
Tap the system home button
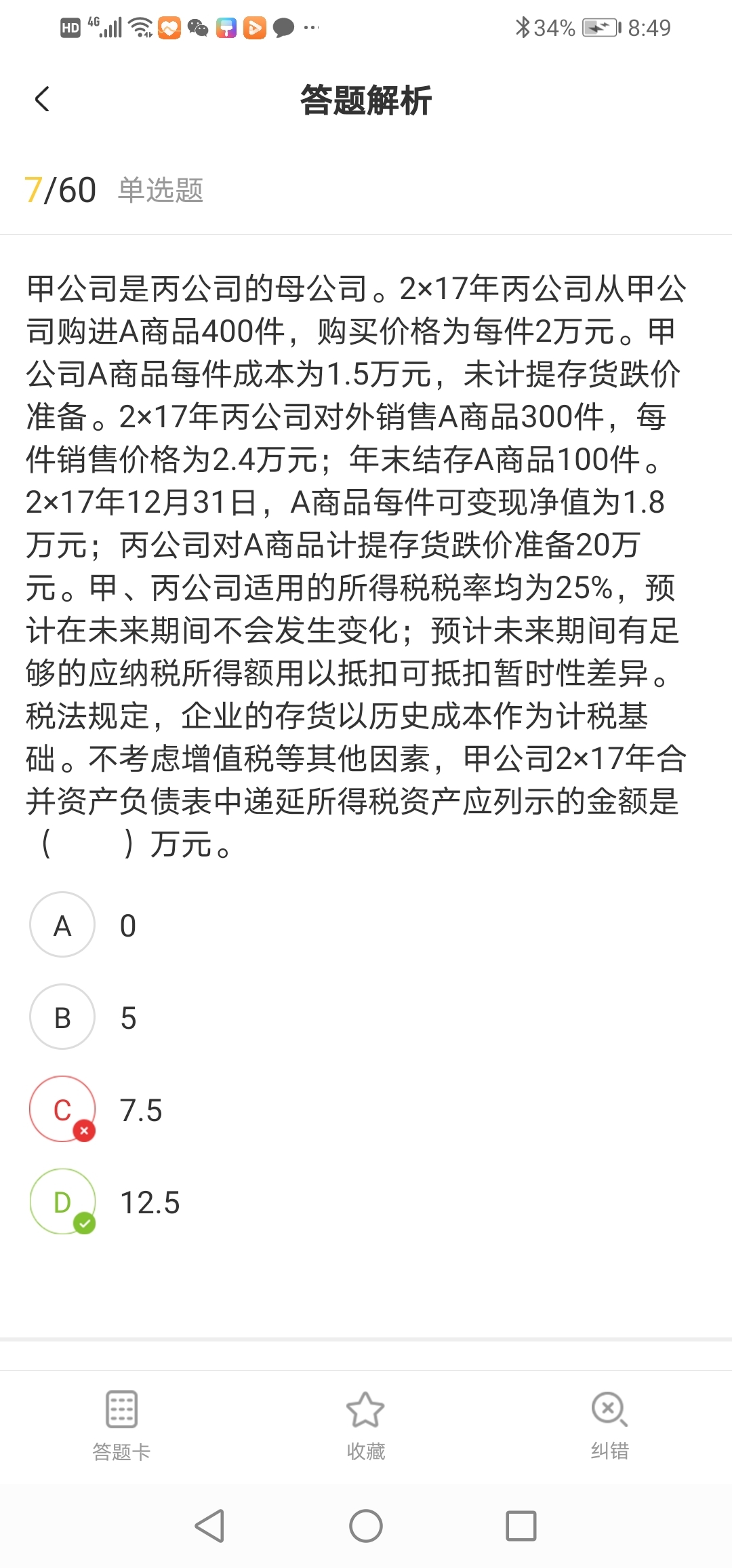[365, 1526]
